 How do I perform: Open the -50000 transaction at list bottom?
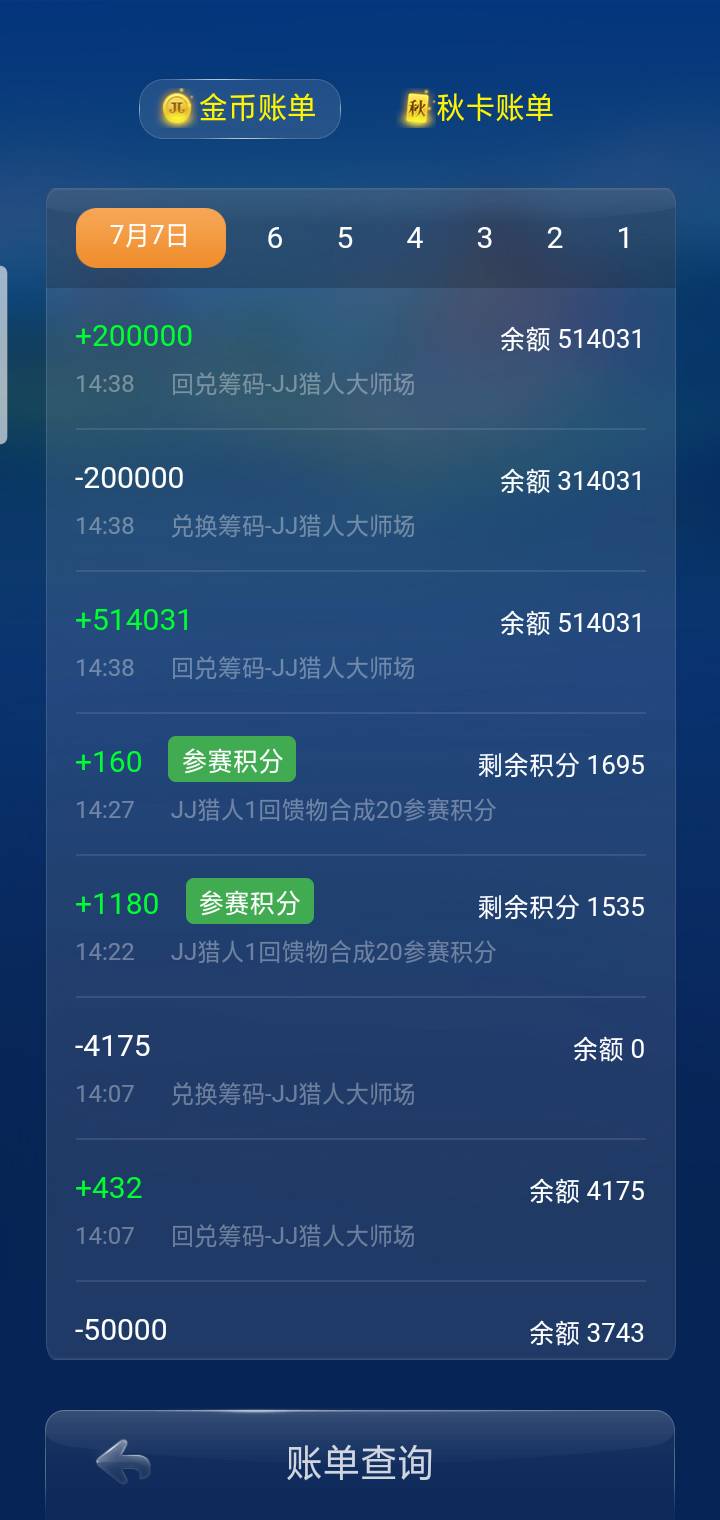click(360, 1330)
